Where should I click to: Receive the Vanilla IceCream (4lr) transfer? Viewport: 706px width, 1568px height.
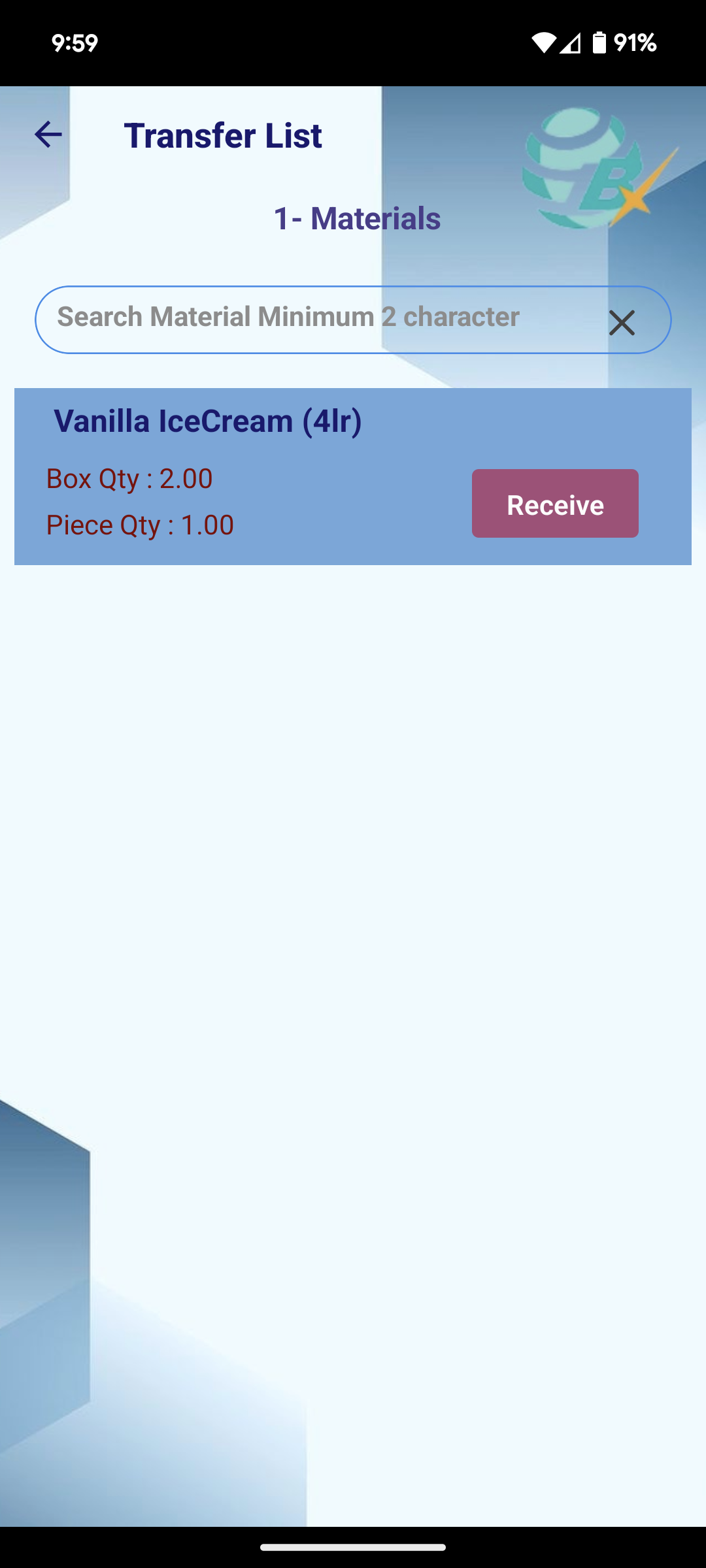tap(554, 504)
